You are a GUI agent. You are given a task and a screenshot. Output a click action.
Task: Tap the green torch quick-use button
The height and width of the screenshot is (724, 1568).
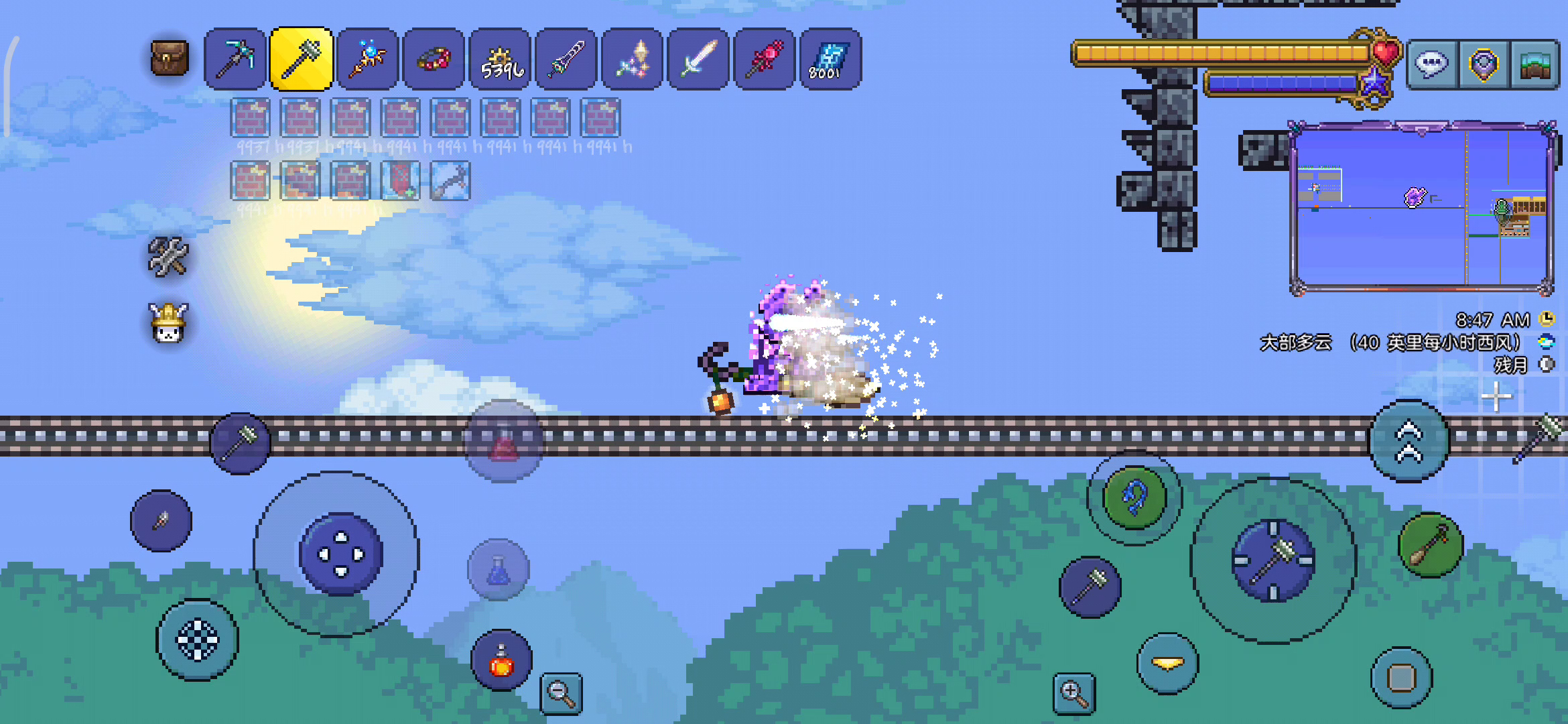[1431, 545]
